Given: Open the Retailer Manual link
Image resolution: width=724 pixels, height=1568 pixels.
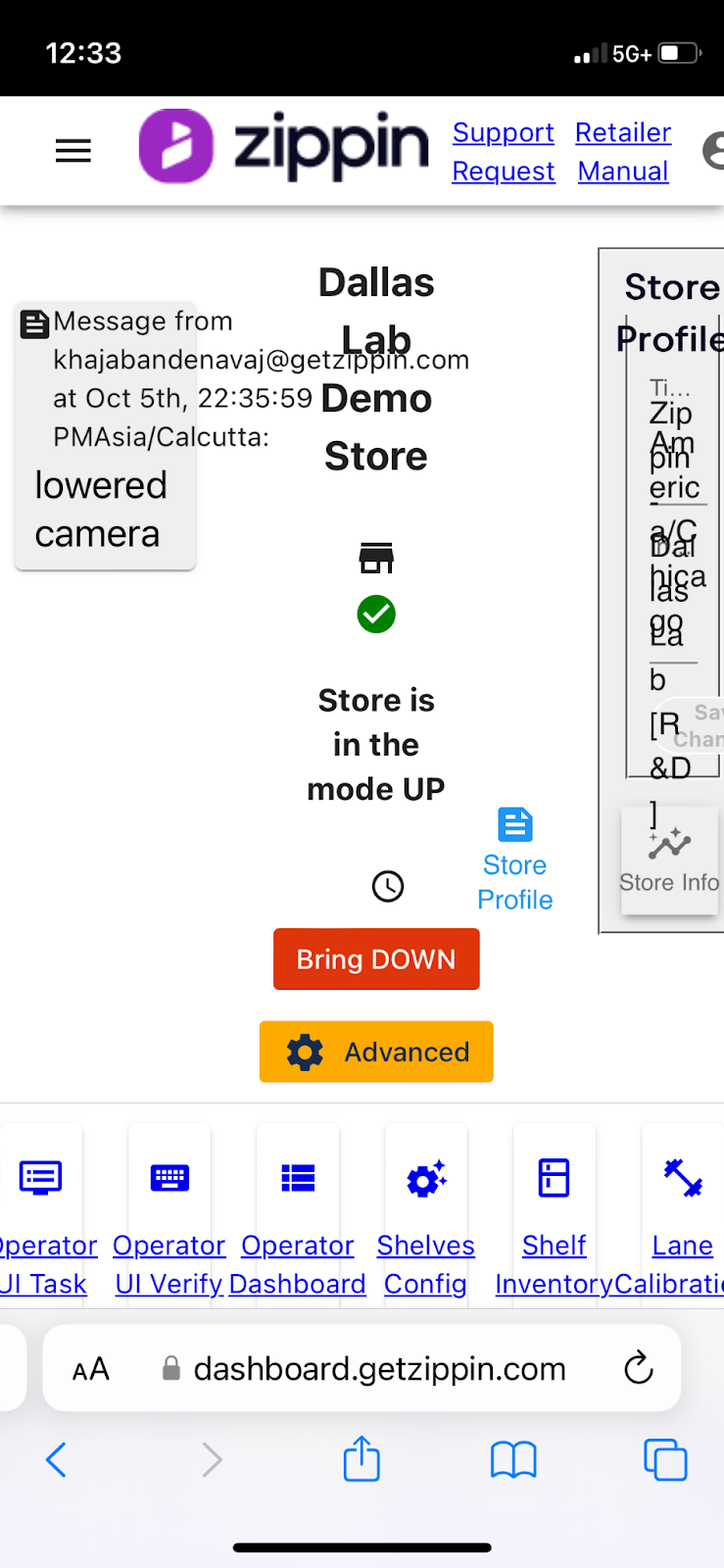Looking at the screenshot, I should coord(623,151).
